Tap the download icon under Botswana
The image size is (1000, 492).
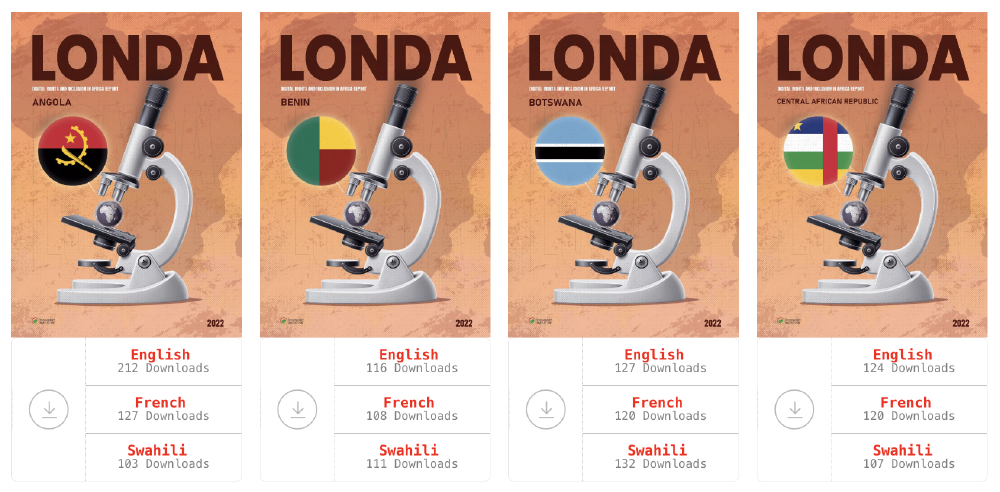(545, 410)
